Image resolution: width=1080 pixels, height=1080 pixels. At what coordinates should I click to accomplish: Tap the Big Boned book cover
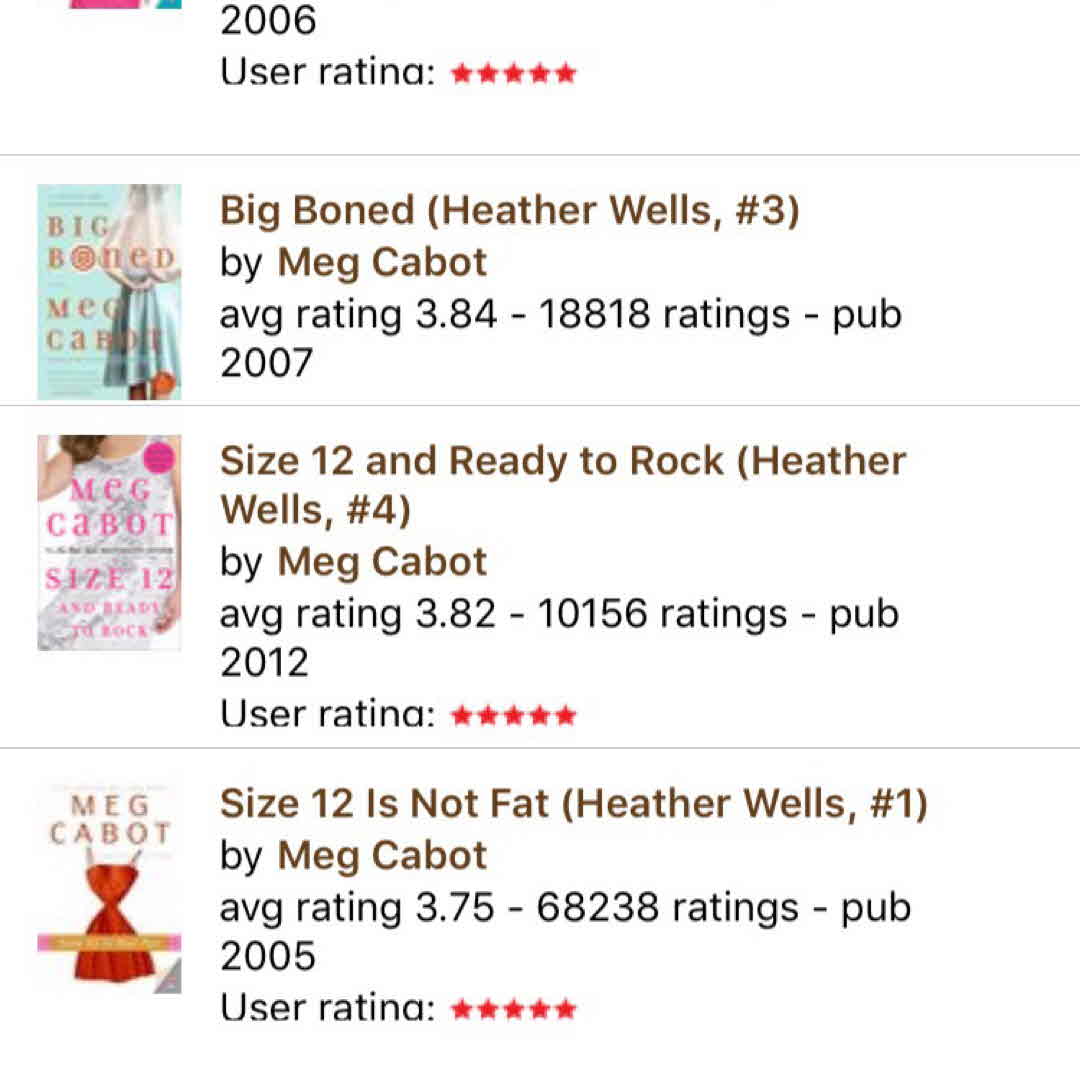(x=109, y=292)
